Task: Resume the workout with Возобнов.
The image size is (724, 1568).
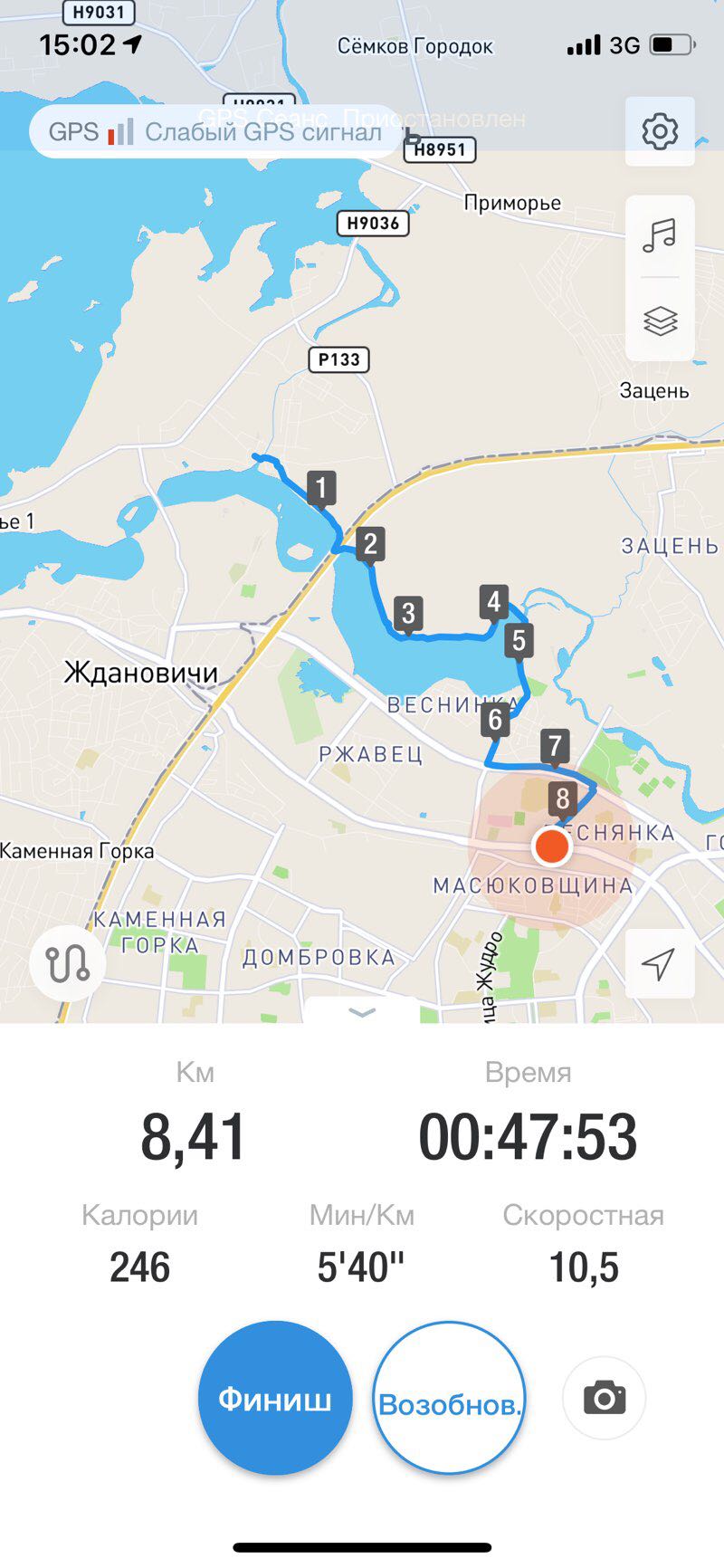Action: pyautogui.click(x=449, y=1399)
